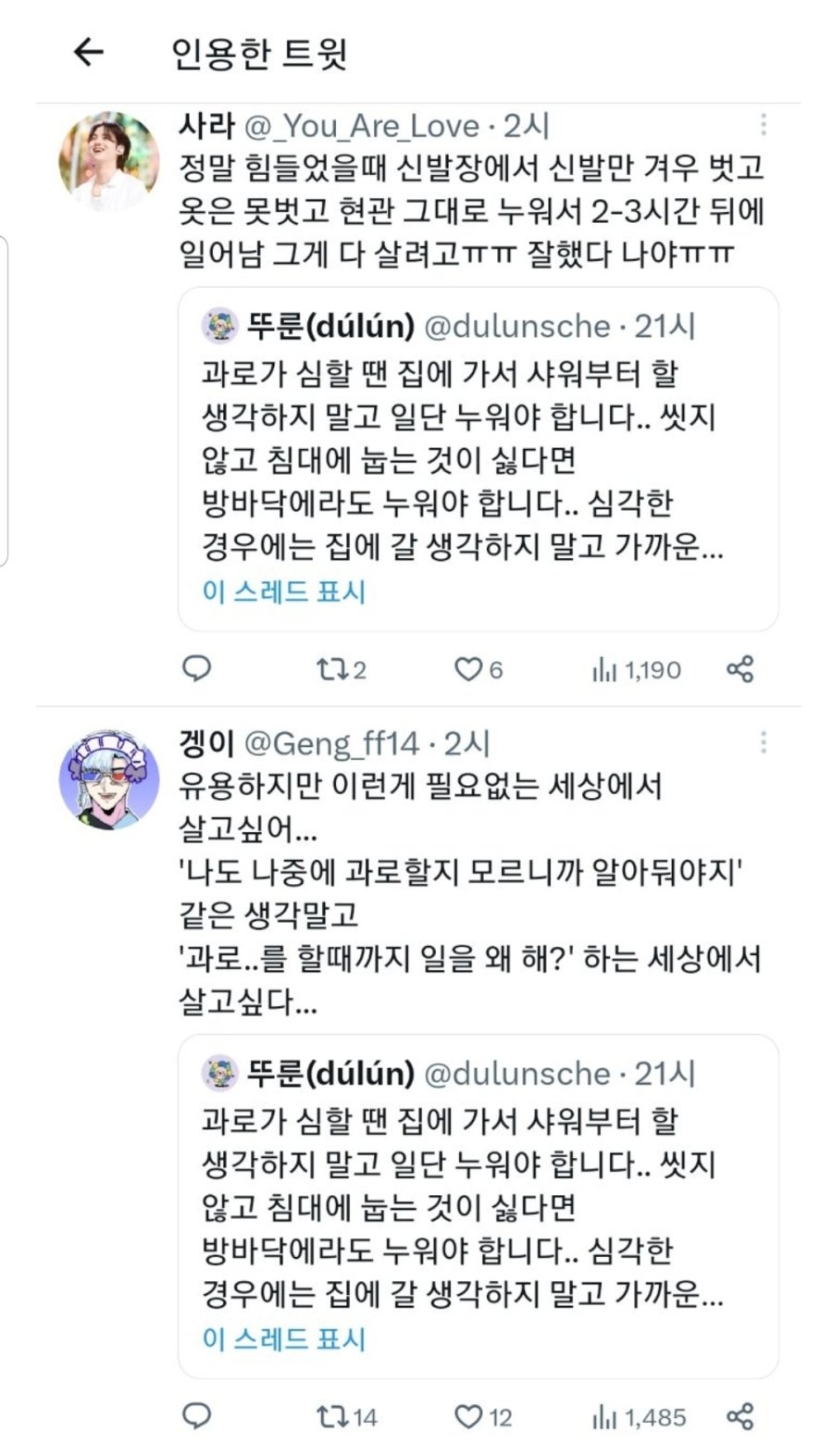Open 겡이's profile picture
Image resolution: width=833 pixels, height=1456 pixels.
point(109,778)
